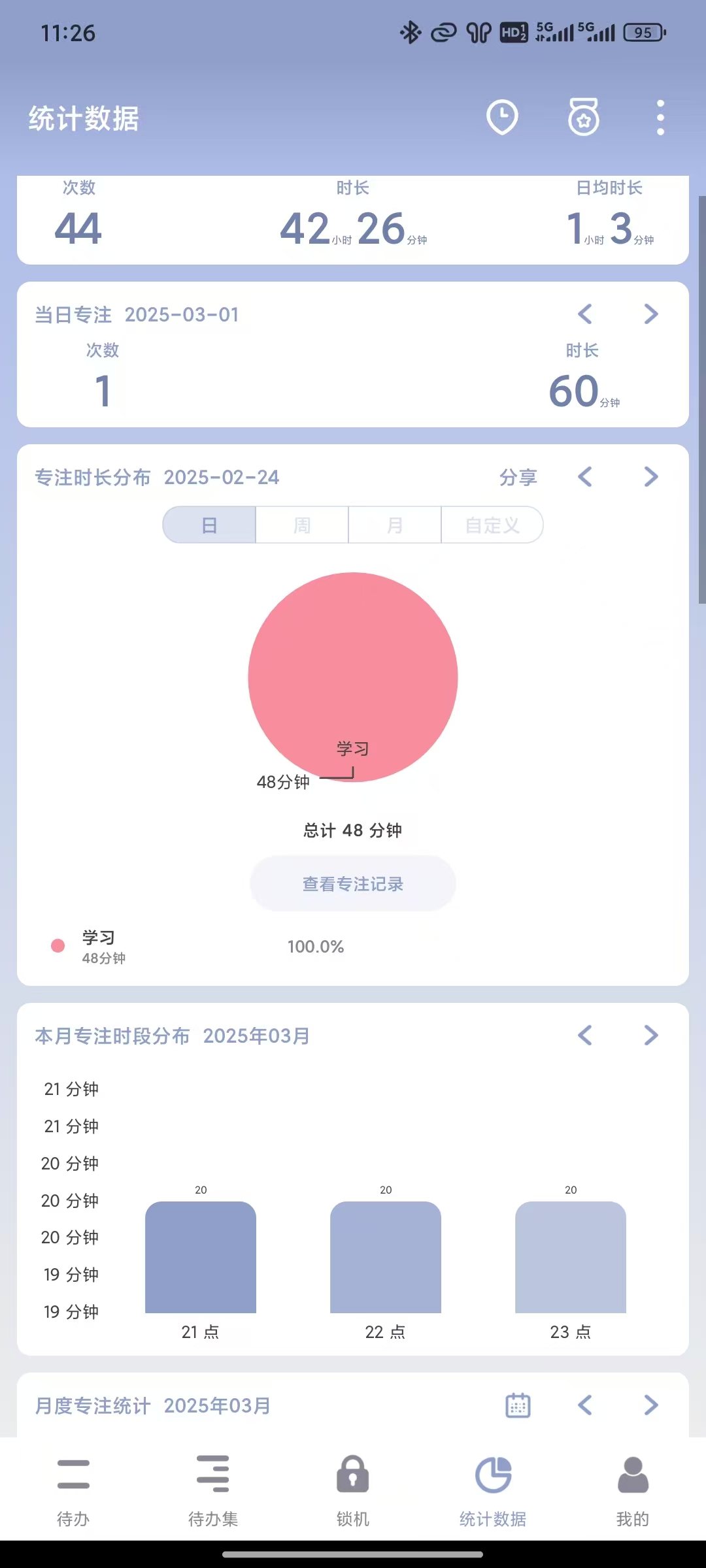Switch to the 月 segment
This screenshot has height=1568, width=706.
coord(395,525)
